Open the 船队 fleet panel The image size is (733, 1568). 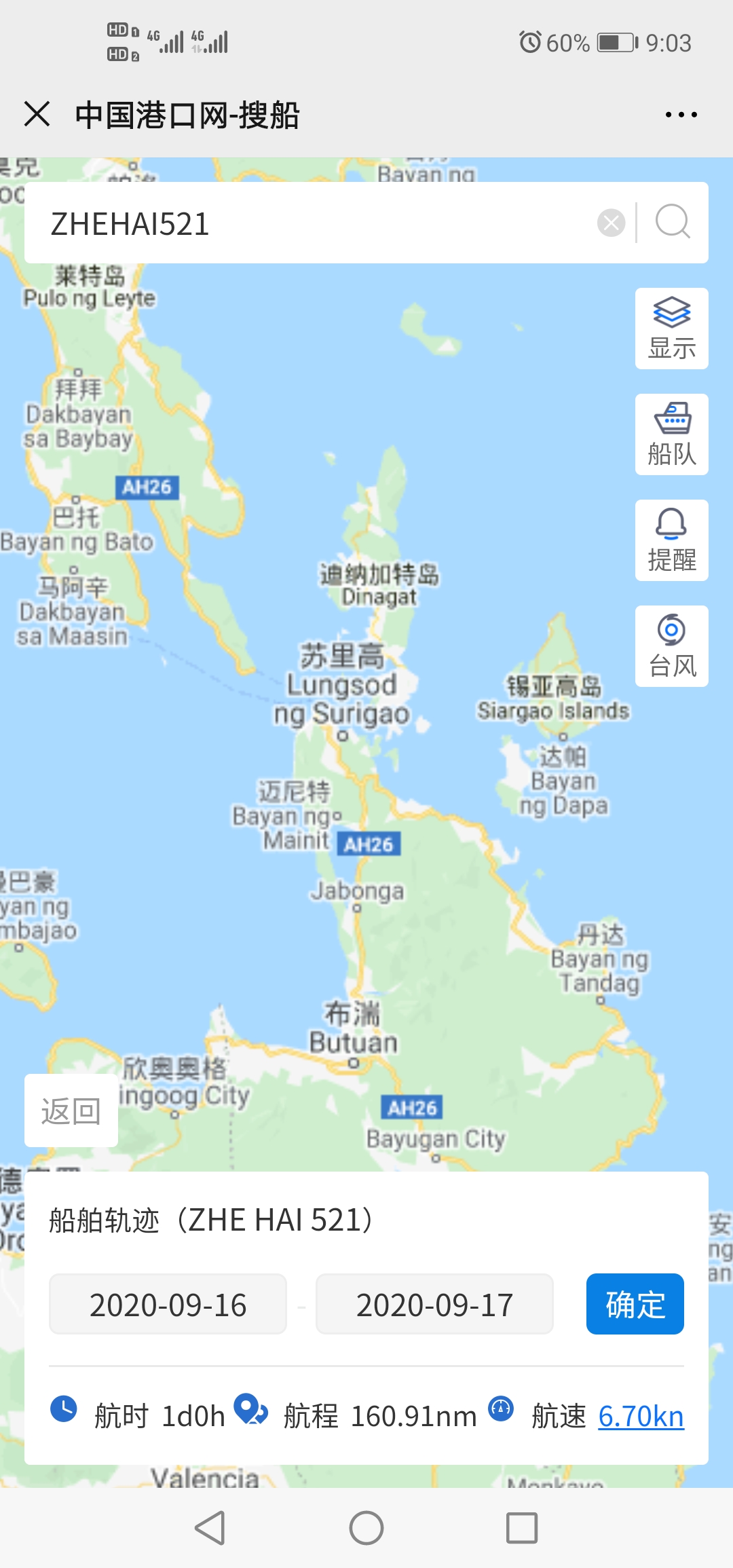tap(672, 434)
